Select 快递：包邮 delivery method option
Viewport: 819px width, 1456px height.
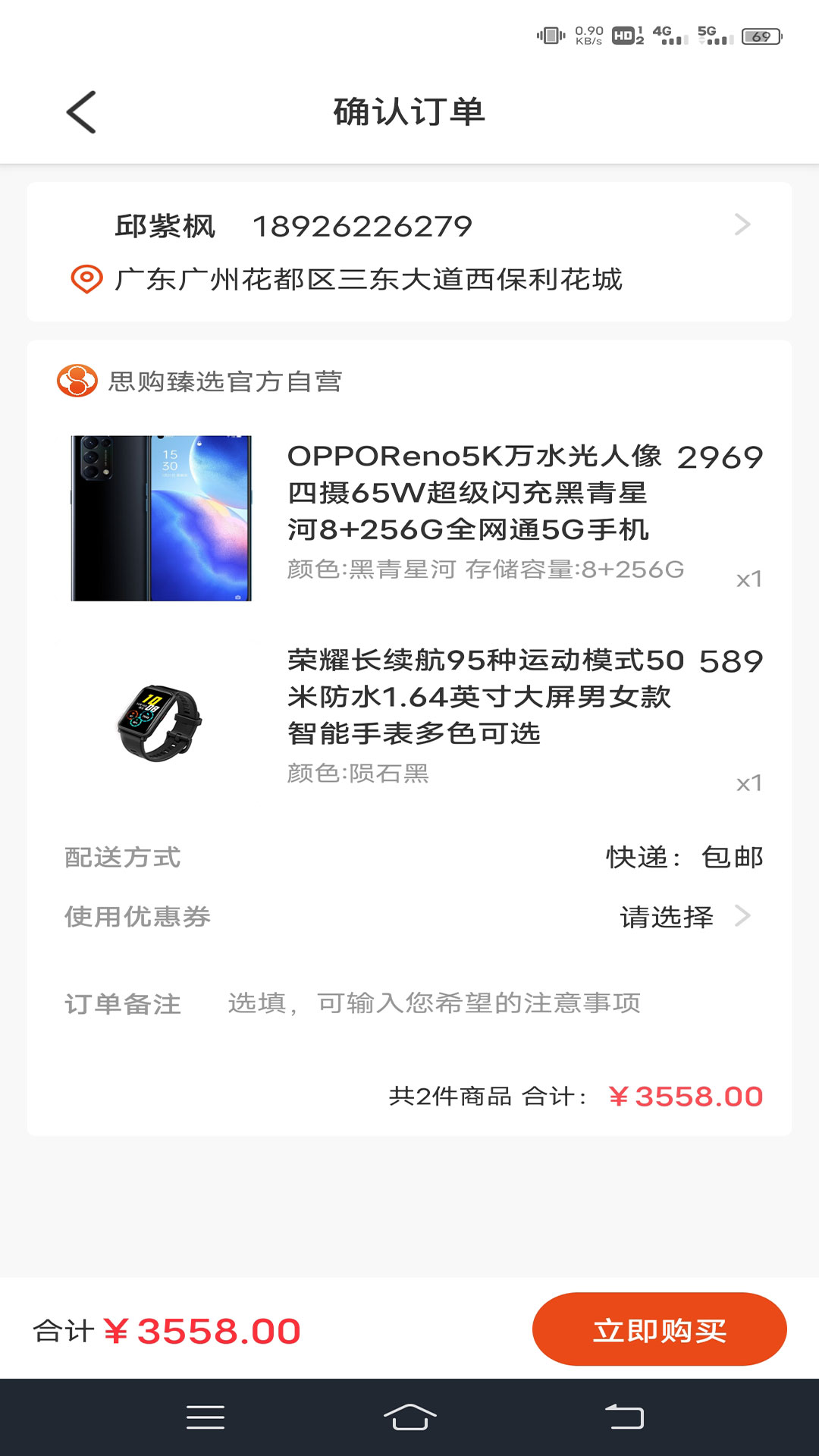pos(685,857)
